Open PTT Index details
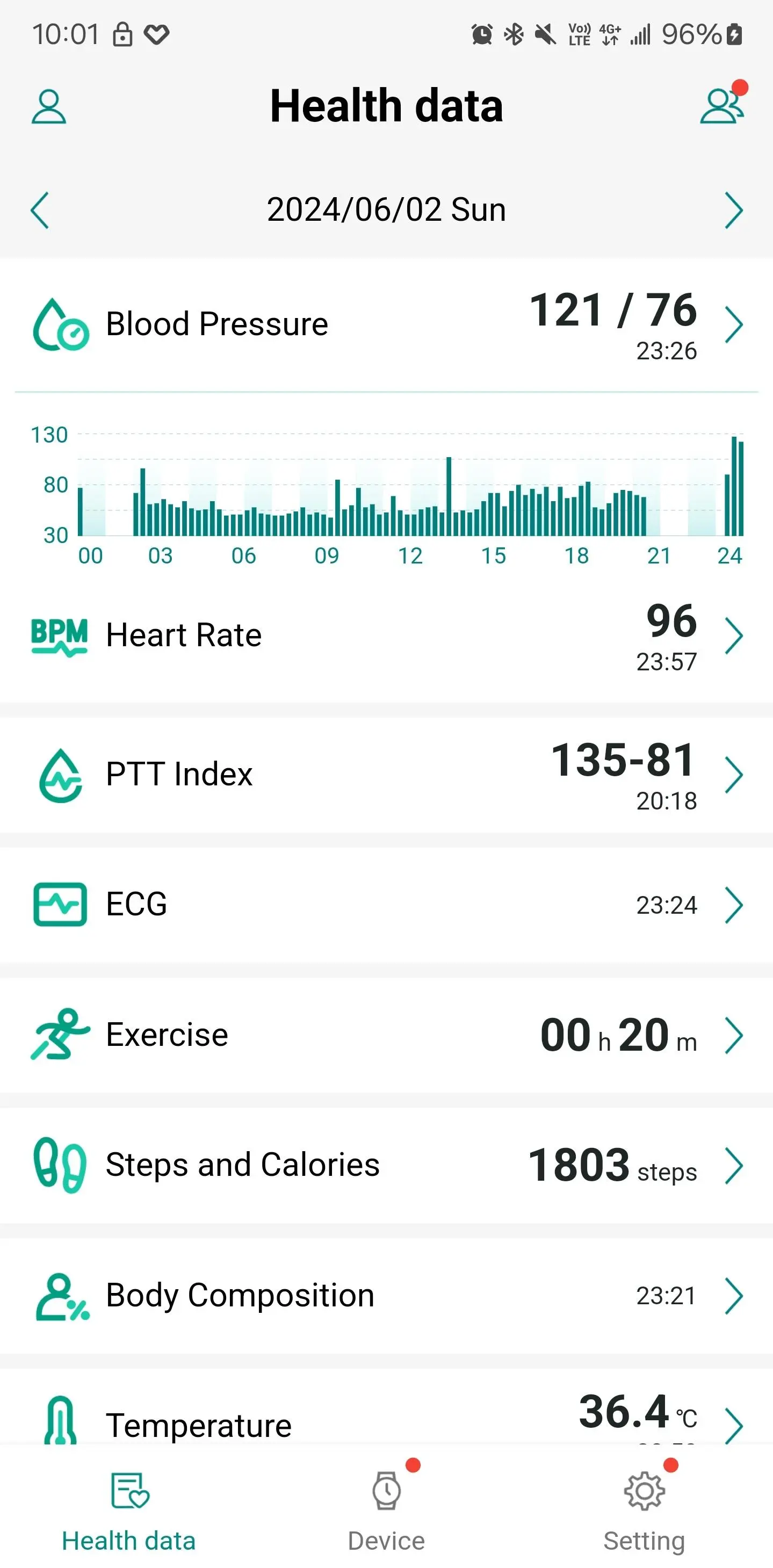 (x=387, y=775)
